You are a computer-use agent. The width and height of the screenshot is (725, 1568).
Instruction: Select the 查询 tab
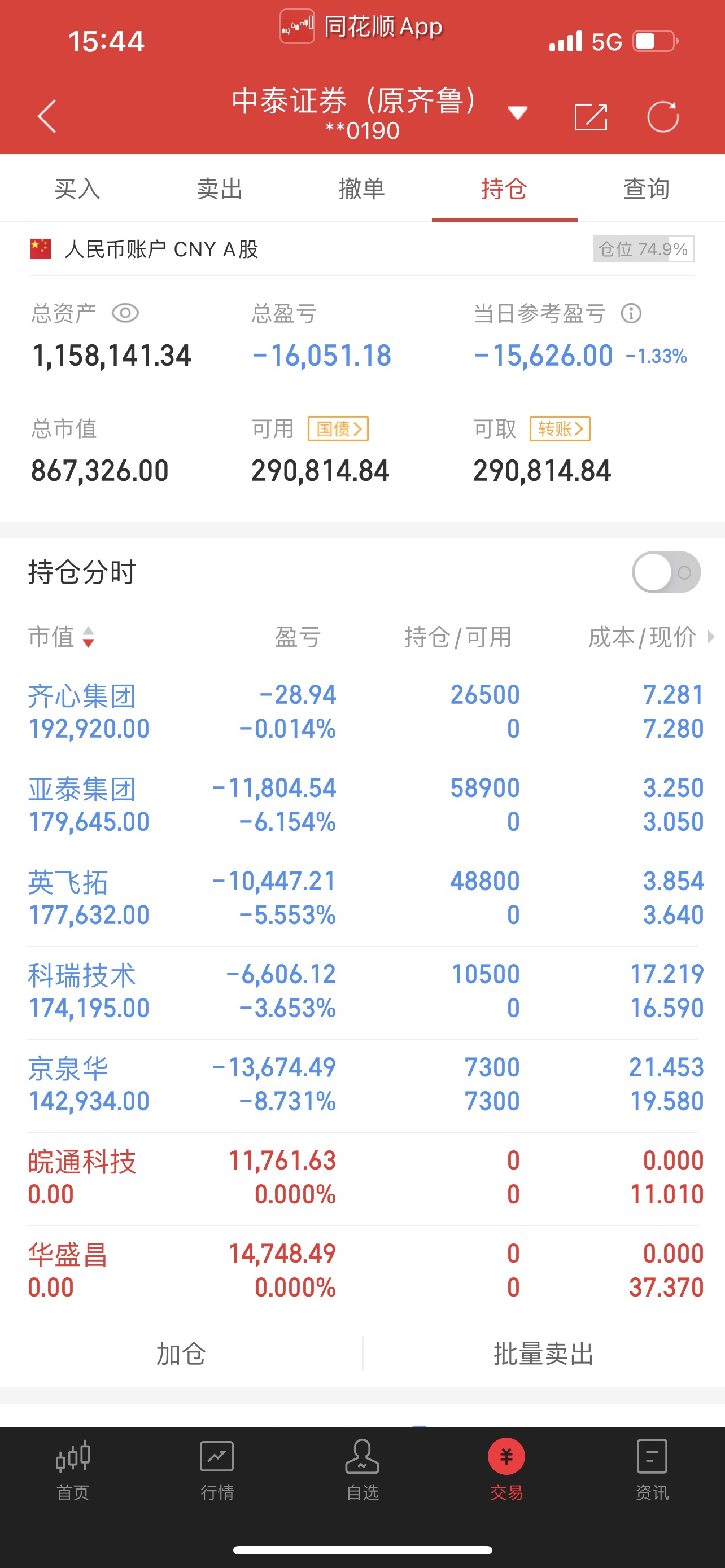pos(647,189)
